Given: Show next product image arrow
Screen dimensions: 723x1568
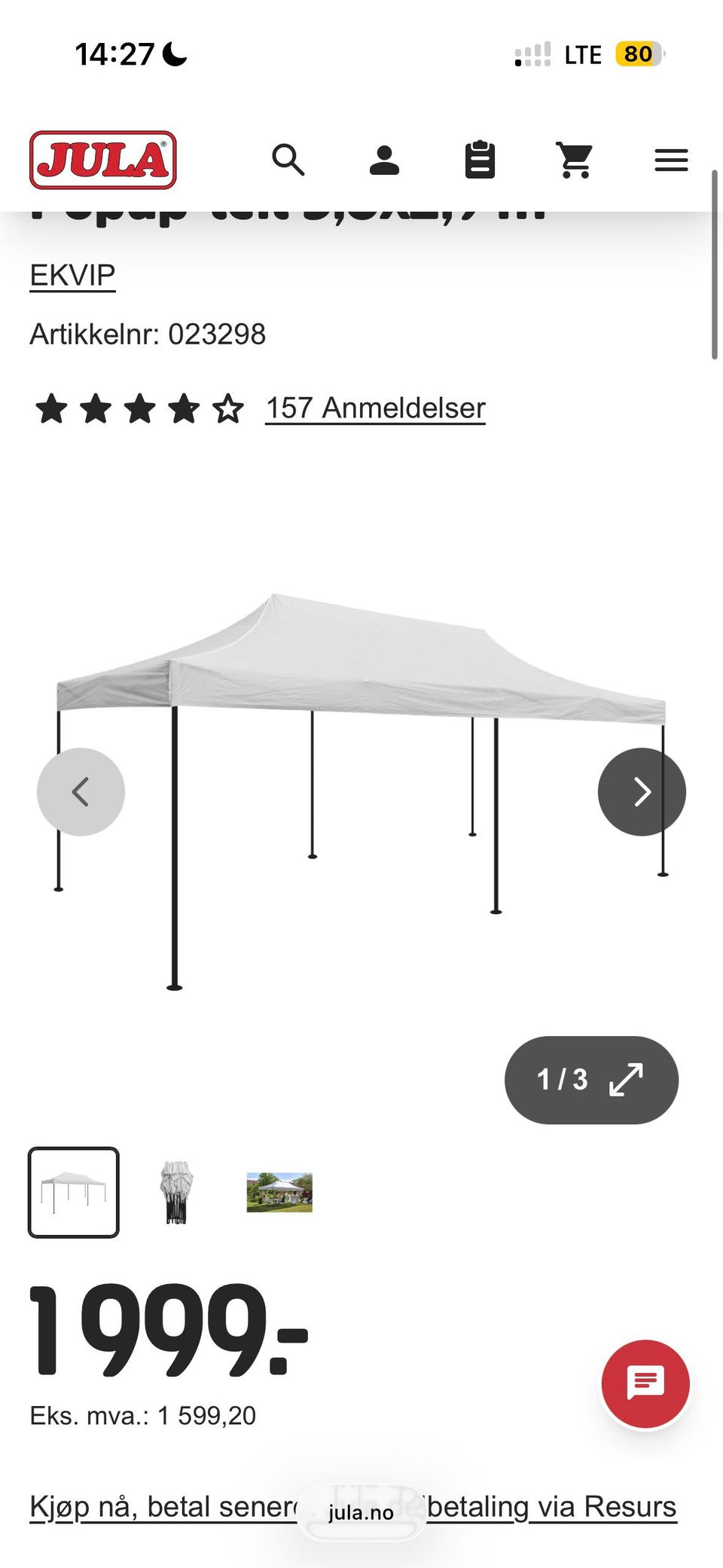Looking at the screenshot, I should [642, 791].
